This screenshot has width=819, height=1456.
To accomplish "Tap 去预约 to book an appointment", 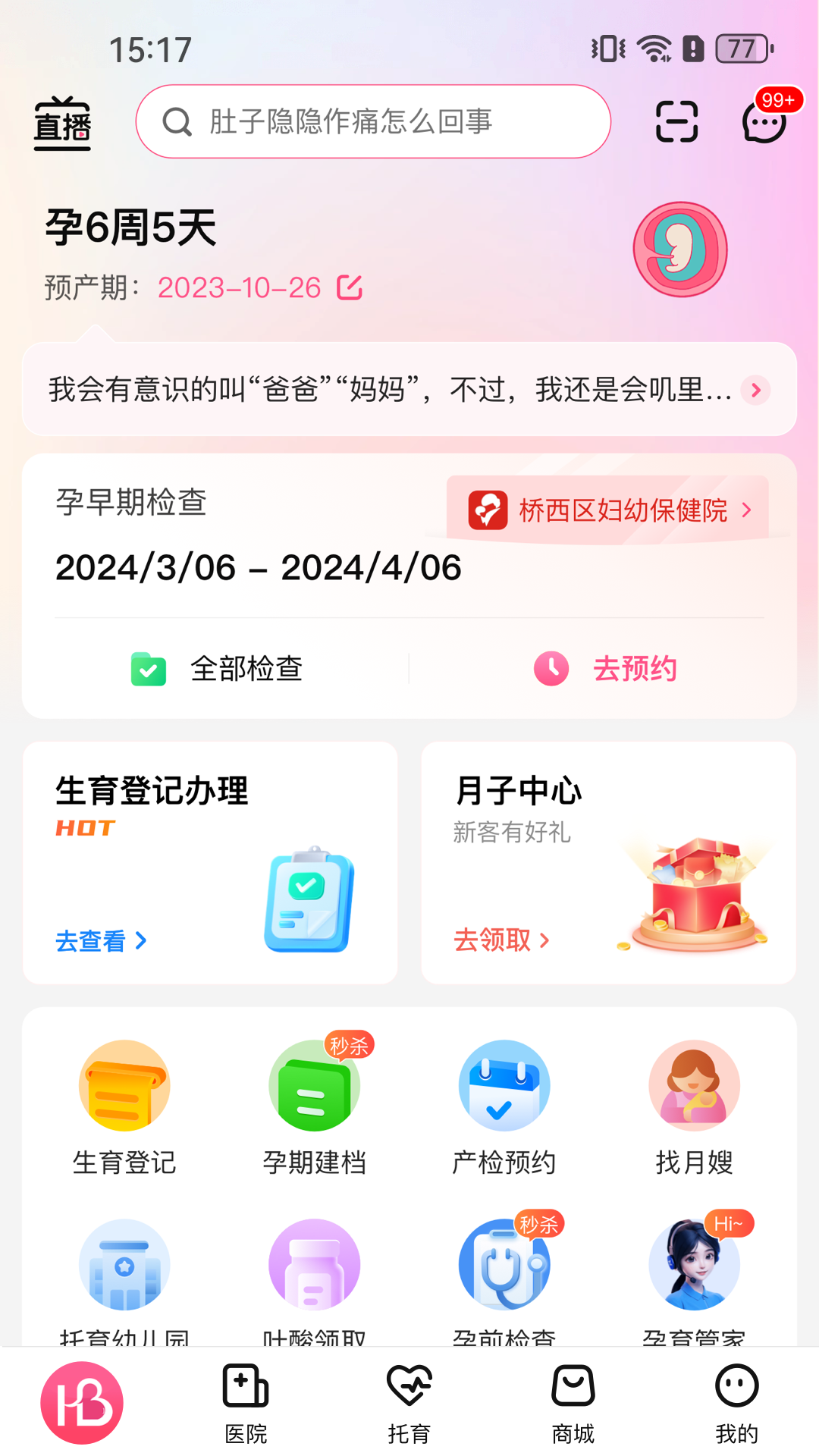I will coord(635,669).
